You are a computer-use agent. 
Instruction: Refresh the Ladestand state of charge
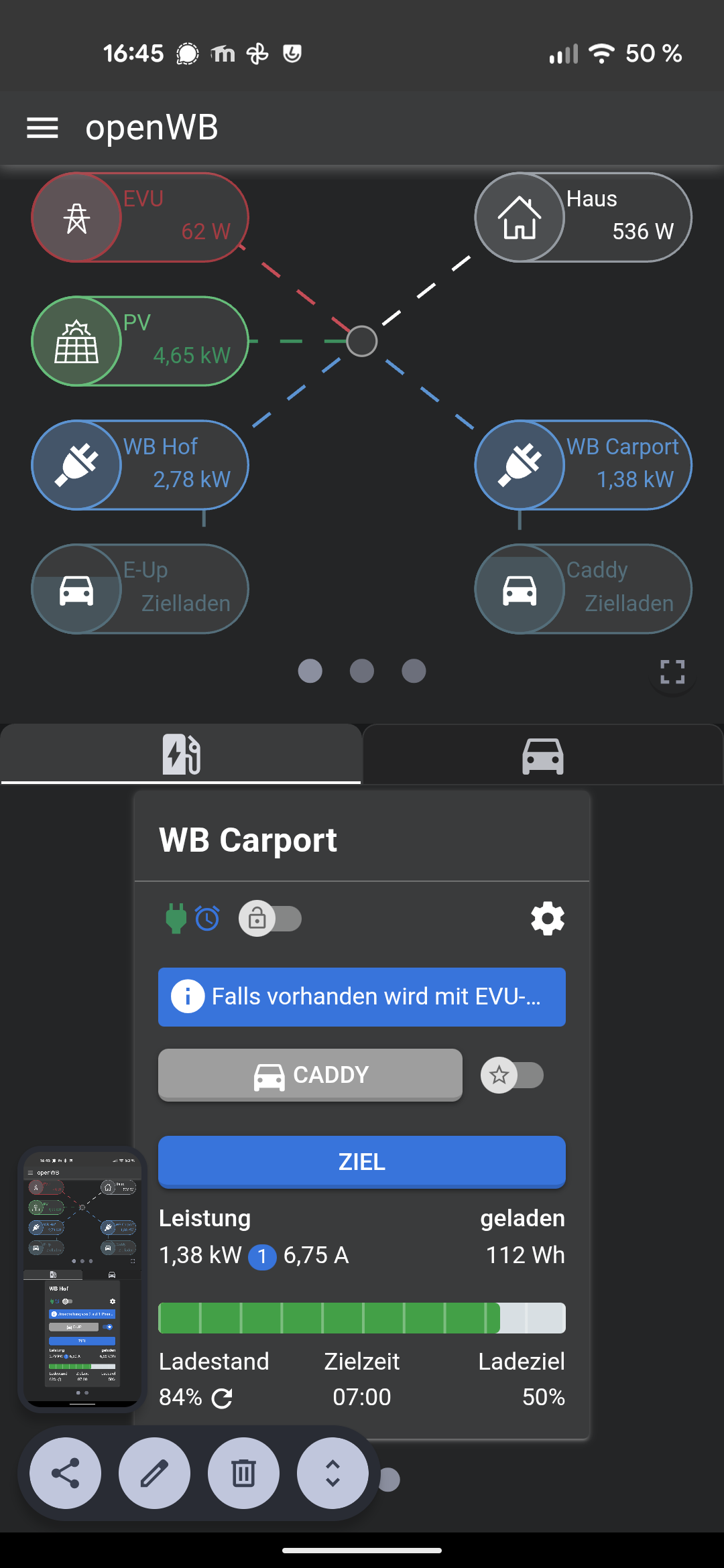[222, 1398]
